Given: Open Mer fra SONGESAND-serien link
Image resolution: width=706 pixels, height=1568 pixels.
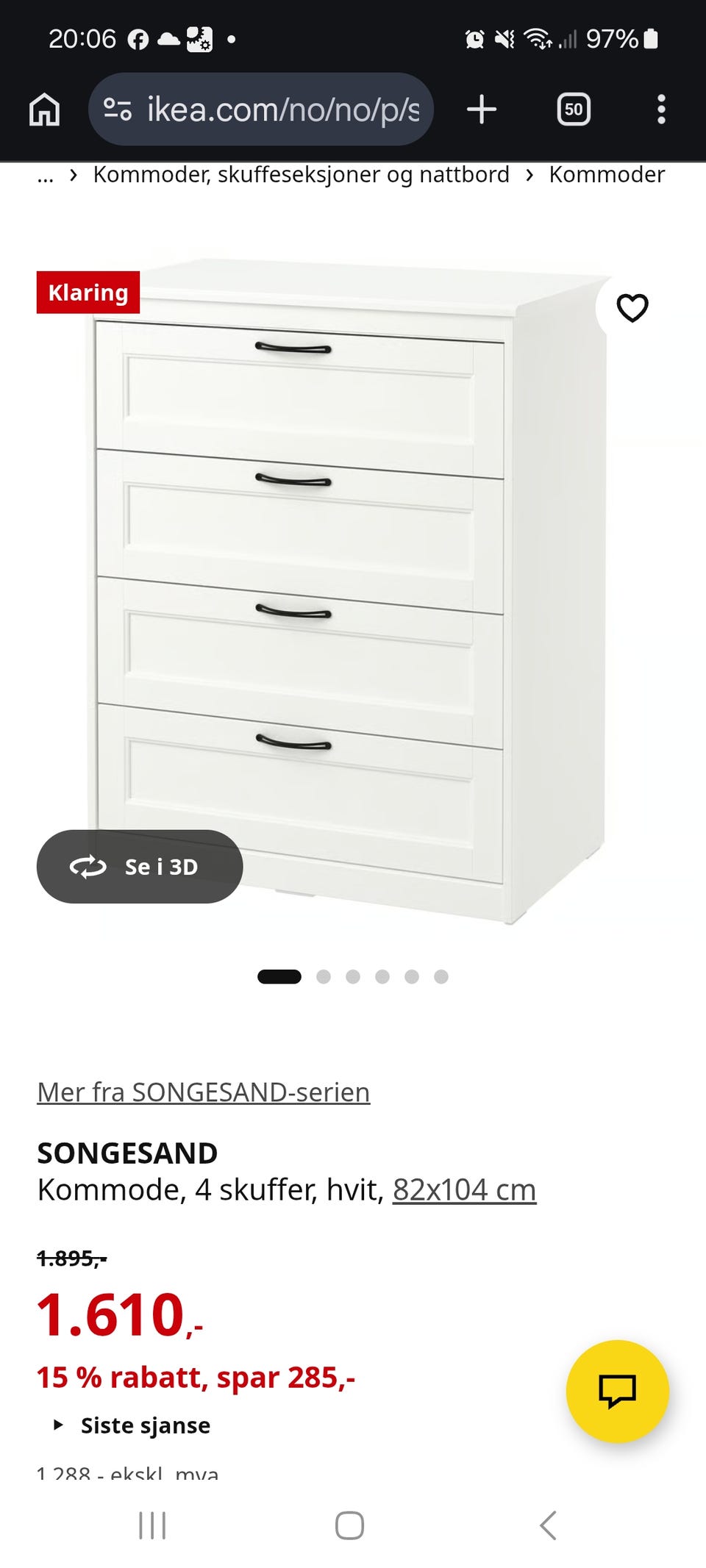Looking at the screenshot, I should click(x=204, y=1092).
